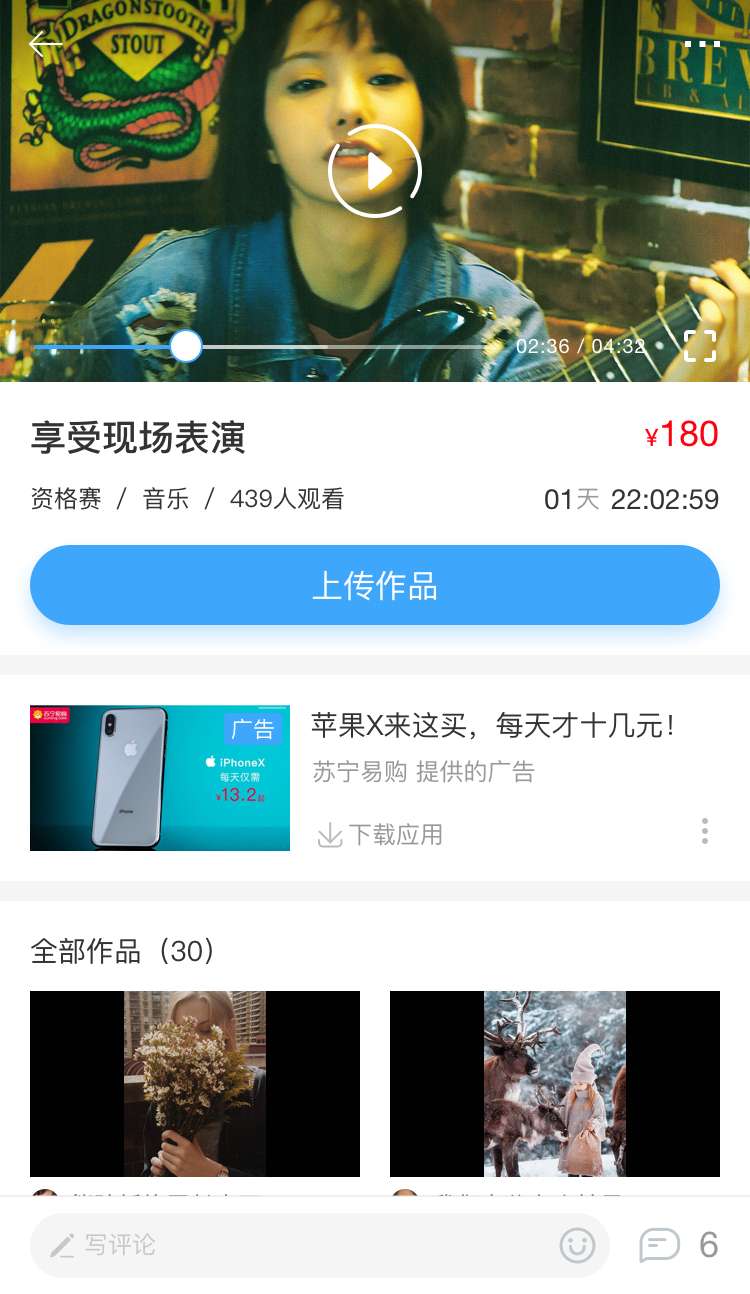
Task: Open the work with the reindeer in snow
Action: coord(555,1084)
